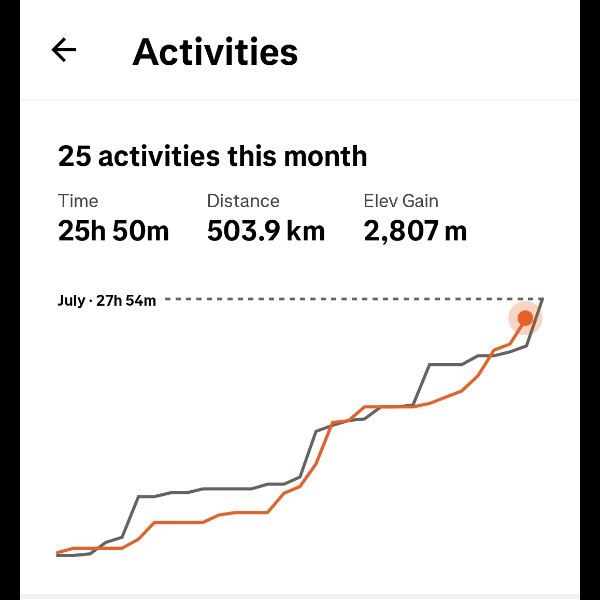Go back from the Activities screen

(64, 50)
